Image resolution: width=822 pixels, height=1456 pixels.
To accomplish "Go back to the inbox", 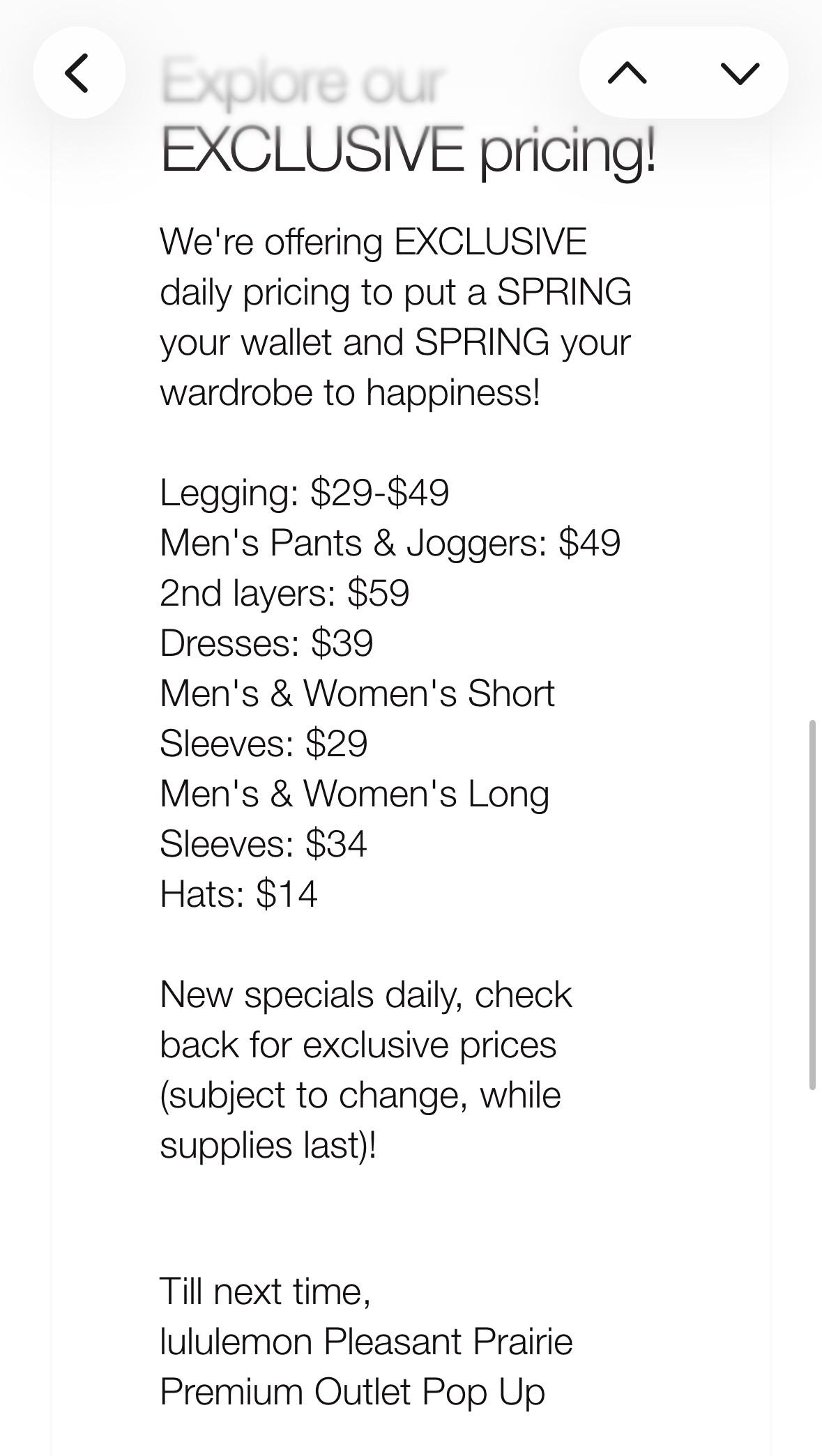I will coord(78,72).
